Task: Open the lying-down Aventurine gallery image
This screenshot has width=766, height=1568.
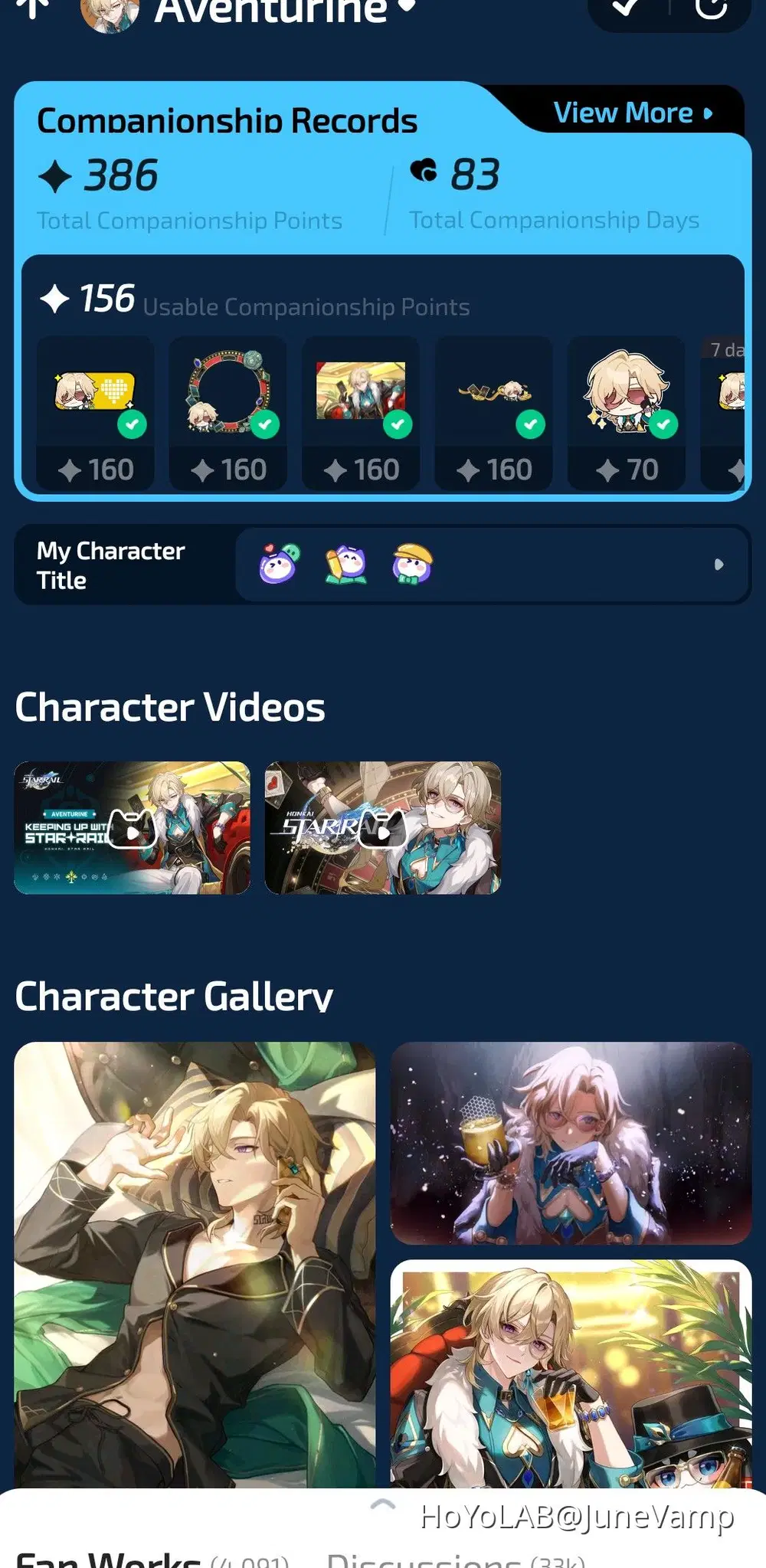Action: 195,1264
